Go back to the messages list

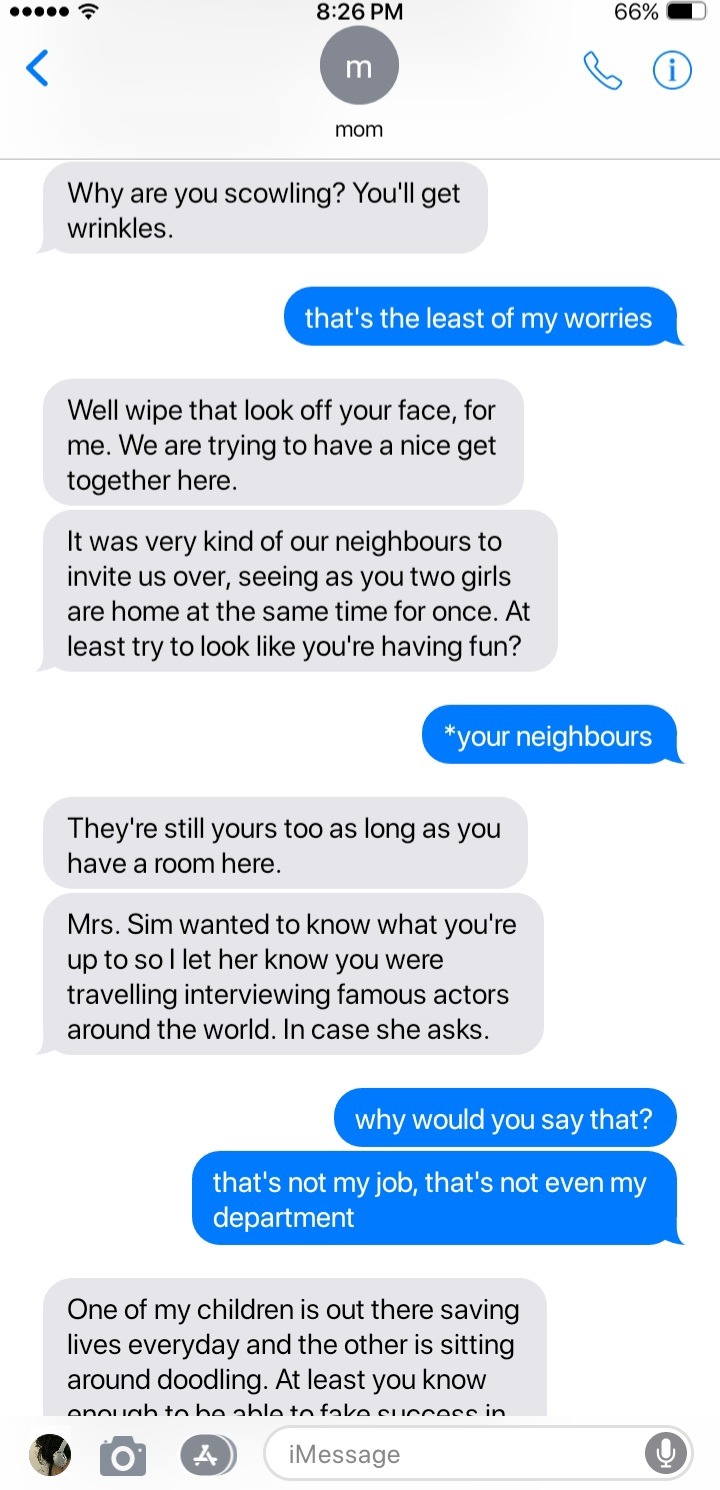point(38,69)
